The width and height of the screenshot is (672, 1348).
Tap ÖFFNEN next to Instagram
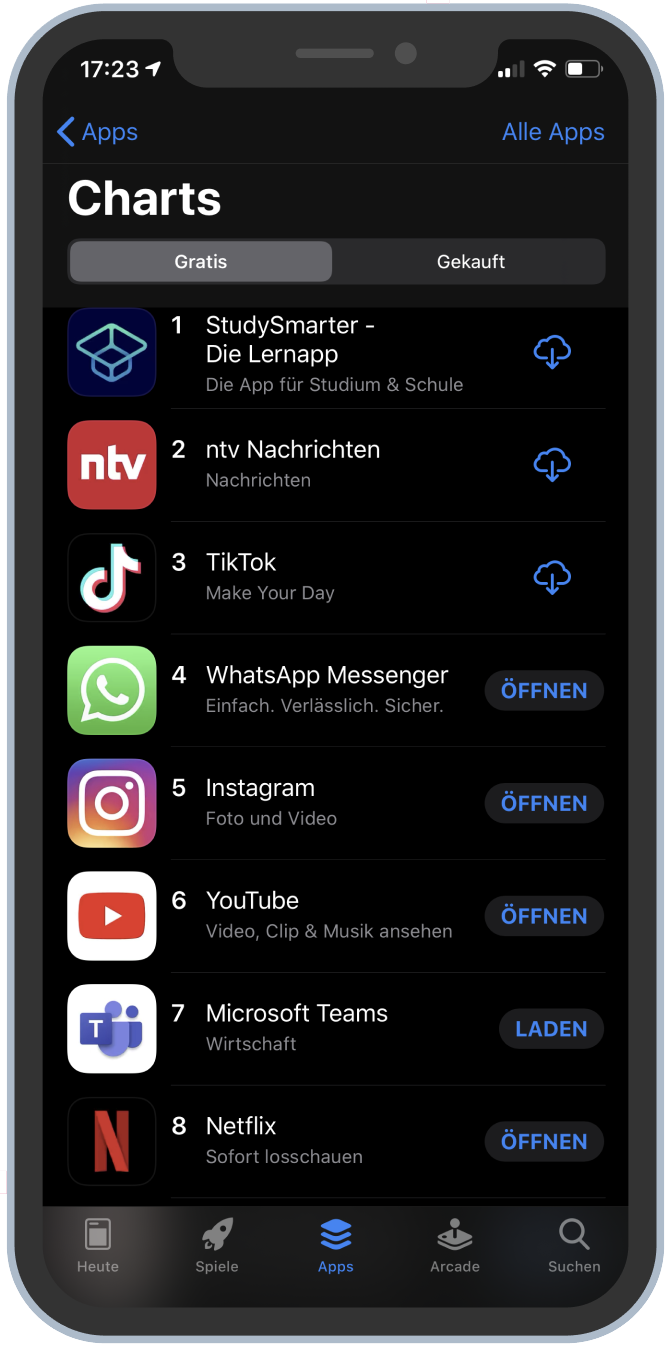[544, 803]
